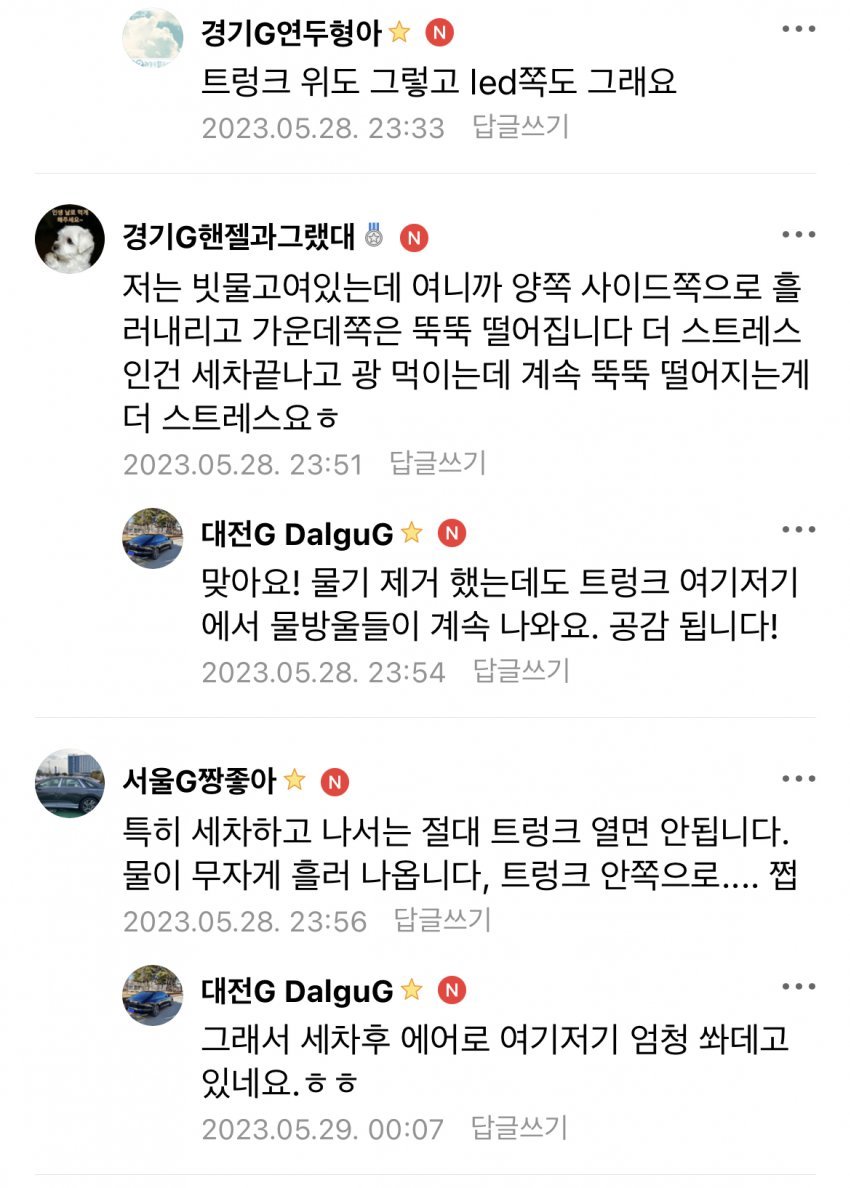The width and height of the screenshot is (850, 1188).
Task: Open overflow menu on 서울G짱좋아's comment
Action: pyautogui.click(x=798, y=779)
